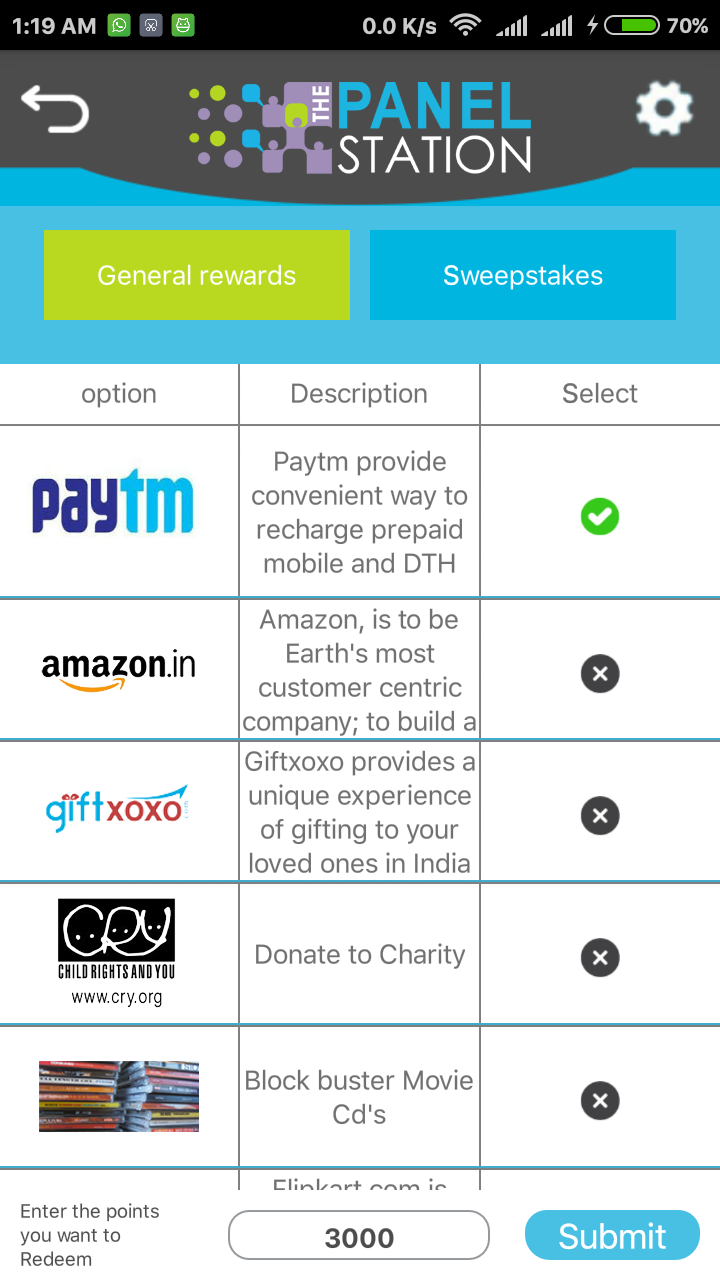Deselect the Paytm reward option
This screenshot has width=720, height=1280.
pyautogui.click(x=600, y=517)
